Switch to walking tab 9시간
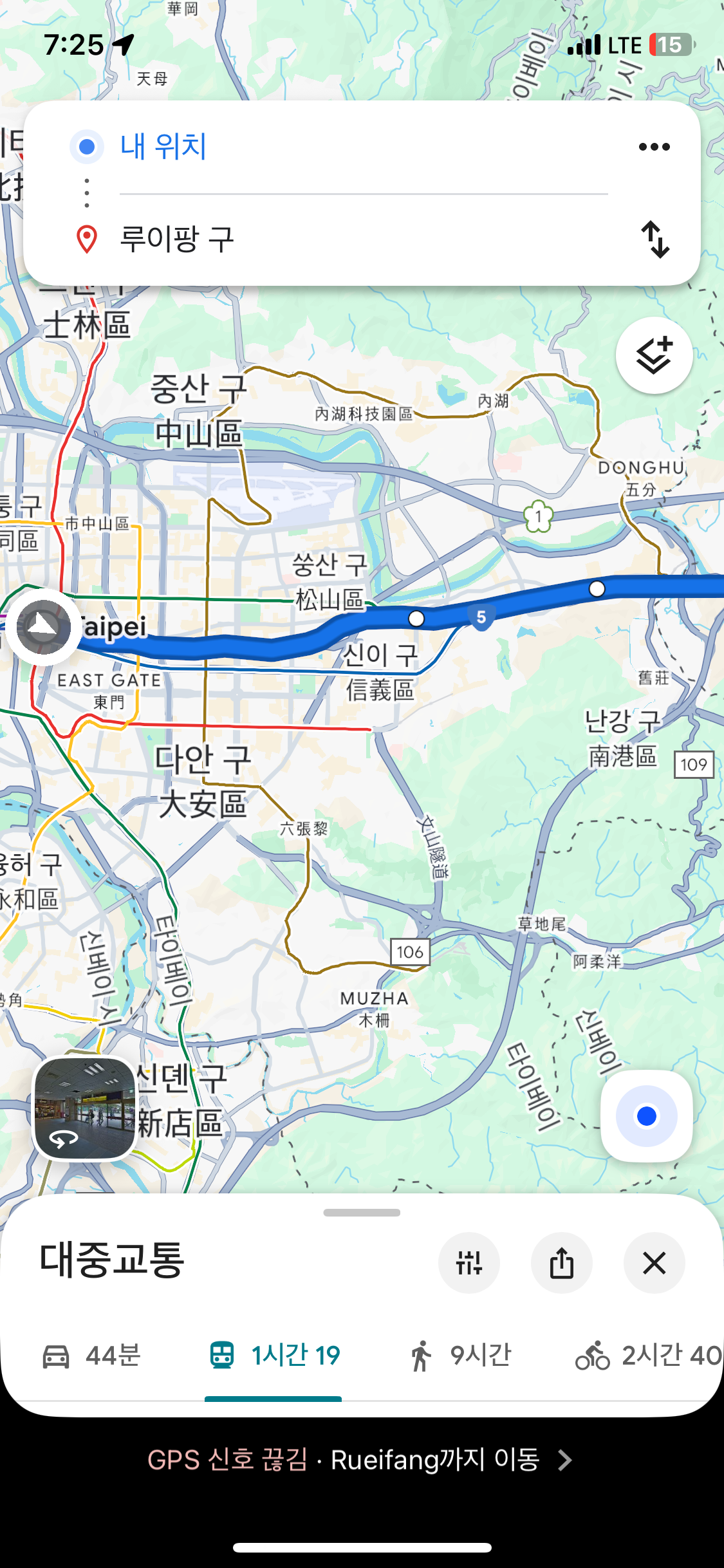The height and width of the screenshot is (1568, 724). coord(459,1356)
